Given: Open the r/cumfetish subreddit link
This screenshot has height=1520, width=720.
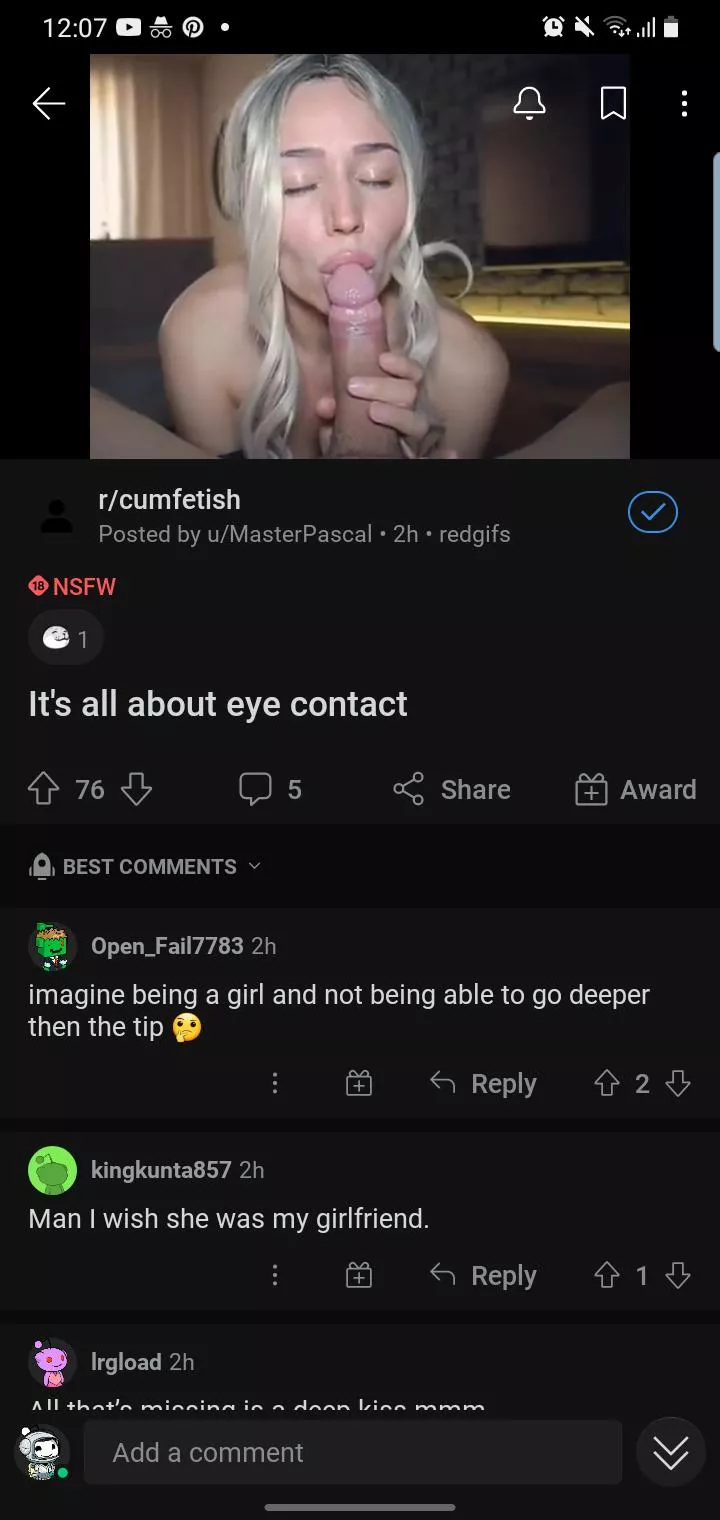Looking at the screenshot, I should click(169, 499).
